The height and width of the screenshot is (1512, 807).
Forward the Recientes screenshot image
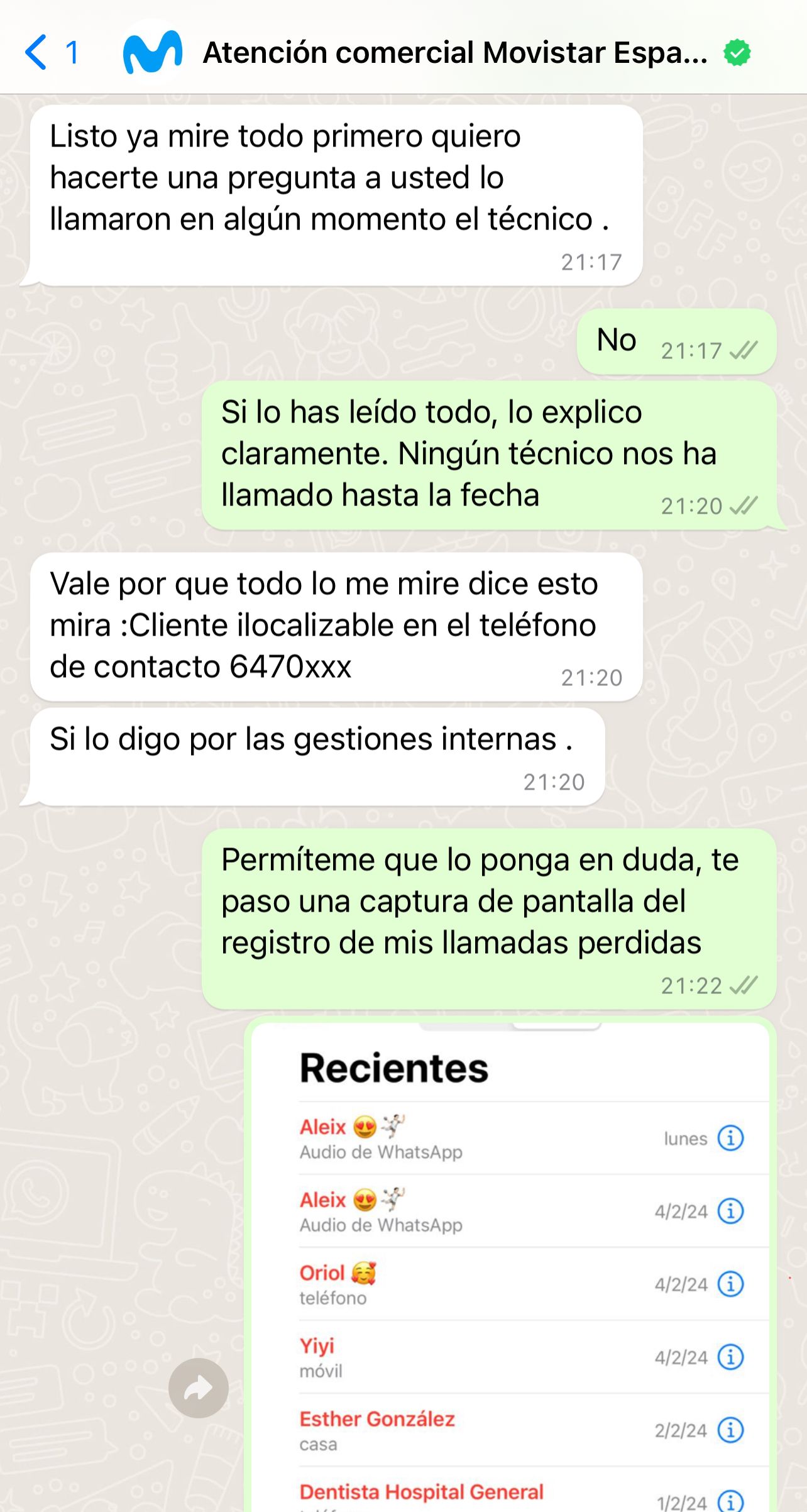[198, 1388]
